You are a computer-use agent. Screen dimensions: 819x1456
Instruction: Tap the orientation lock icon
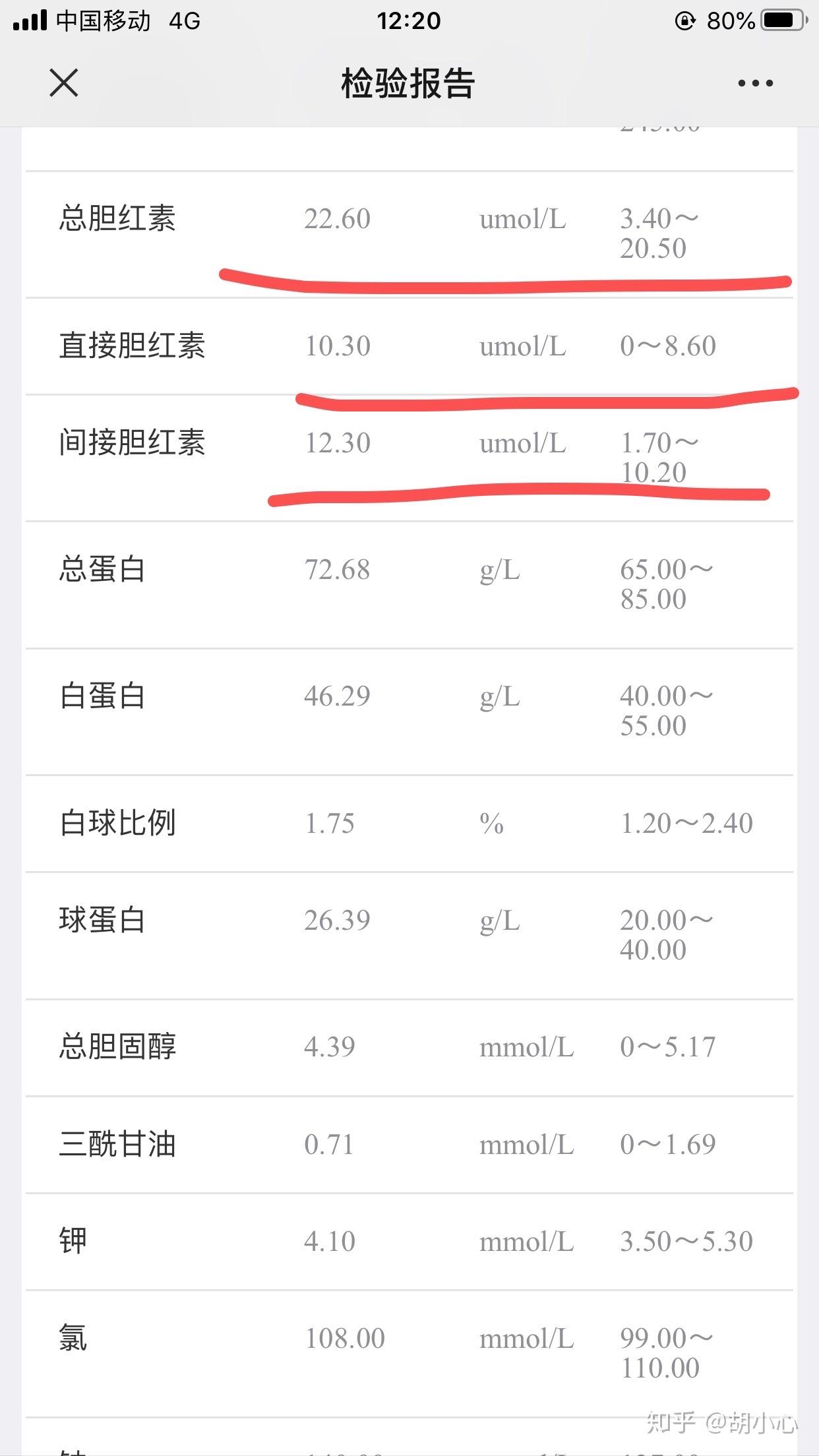[686, 20]
